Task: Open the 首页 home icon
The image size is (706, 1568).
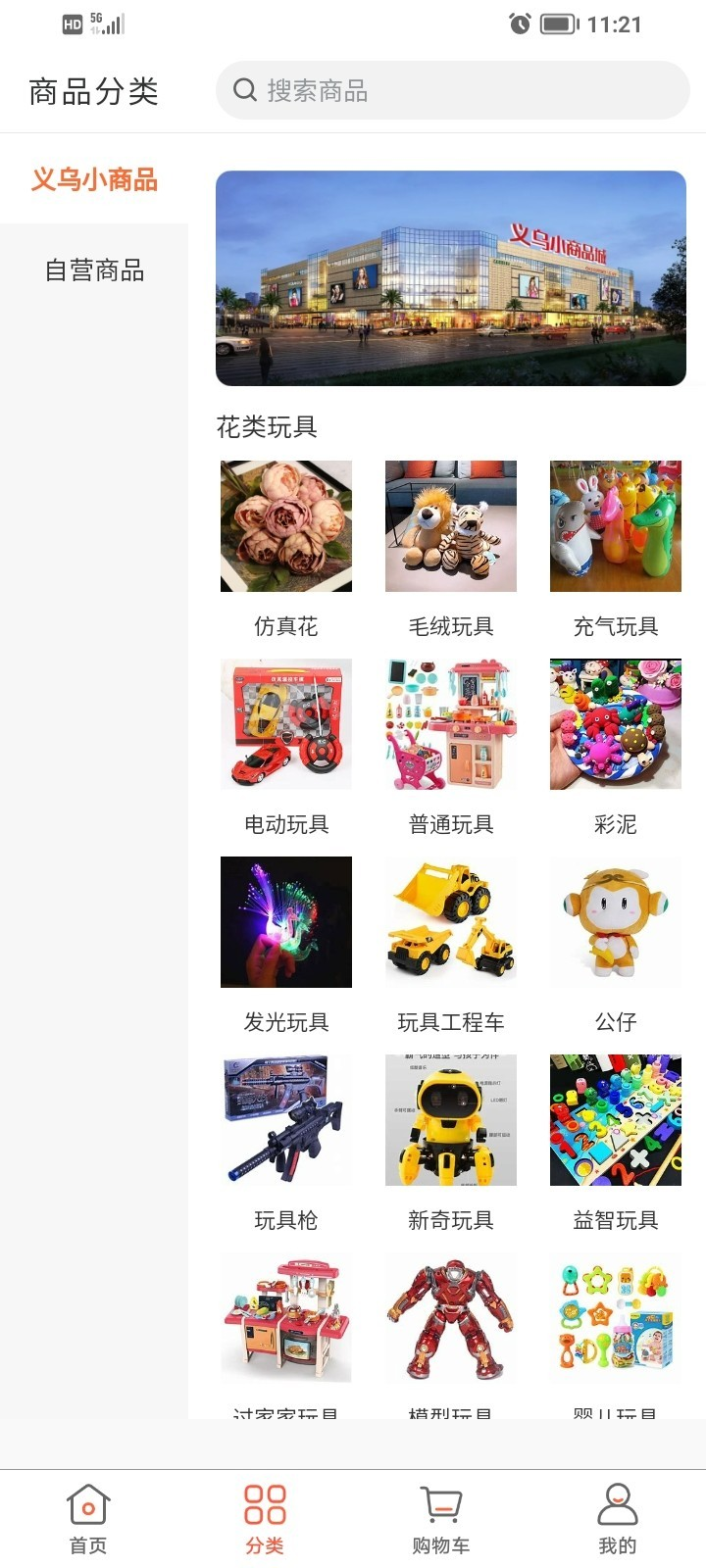Action: coord(88,1509)
